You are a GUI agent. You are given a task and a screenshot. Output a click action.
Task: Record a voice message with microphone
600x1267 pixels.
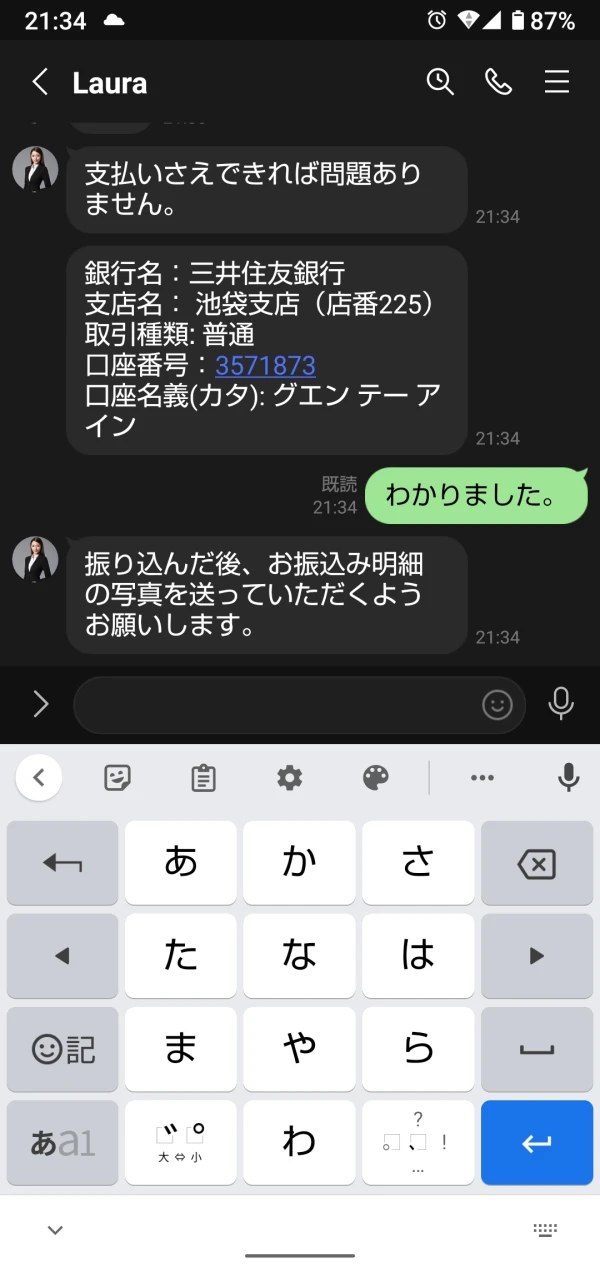[x=562, y=704]
